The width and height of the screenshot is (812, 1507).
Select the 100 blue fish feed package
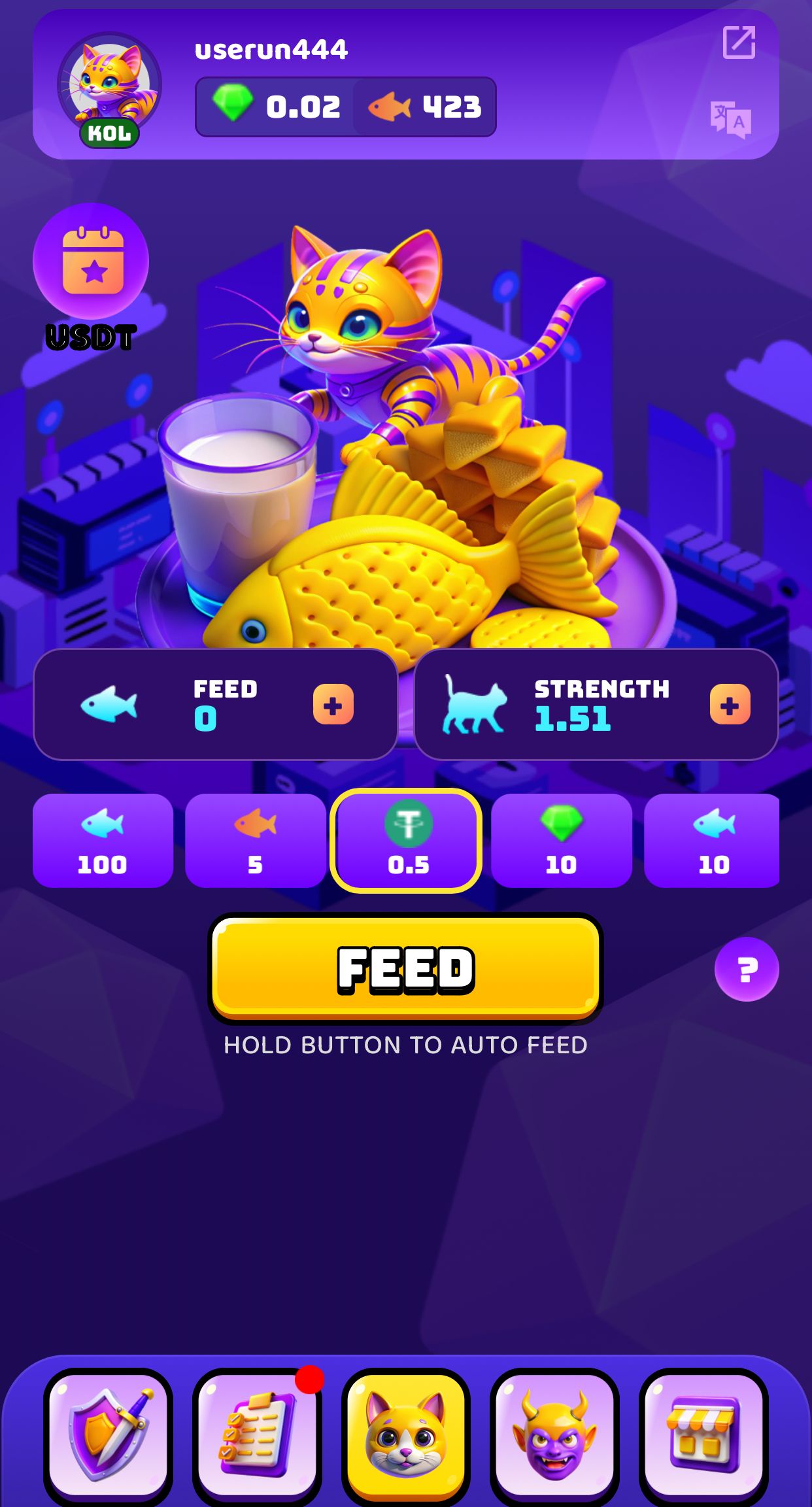[103, 841]
